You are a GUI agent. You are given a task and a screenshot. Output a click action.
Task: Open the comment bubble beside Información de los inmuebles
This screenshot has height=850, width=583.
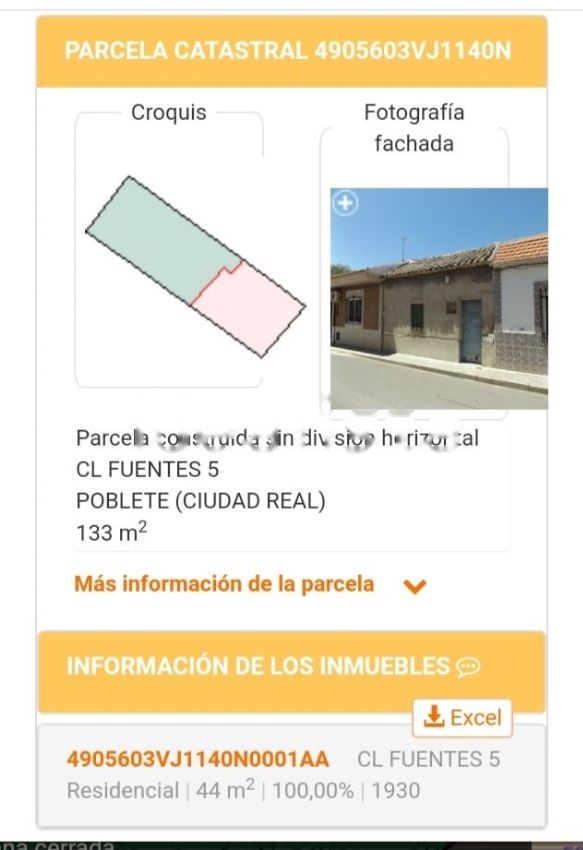coord(468,666)
